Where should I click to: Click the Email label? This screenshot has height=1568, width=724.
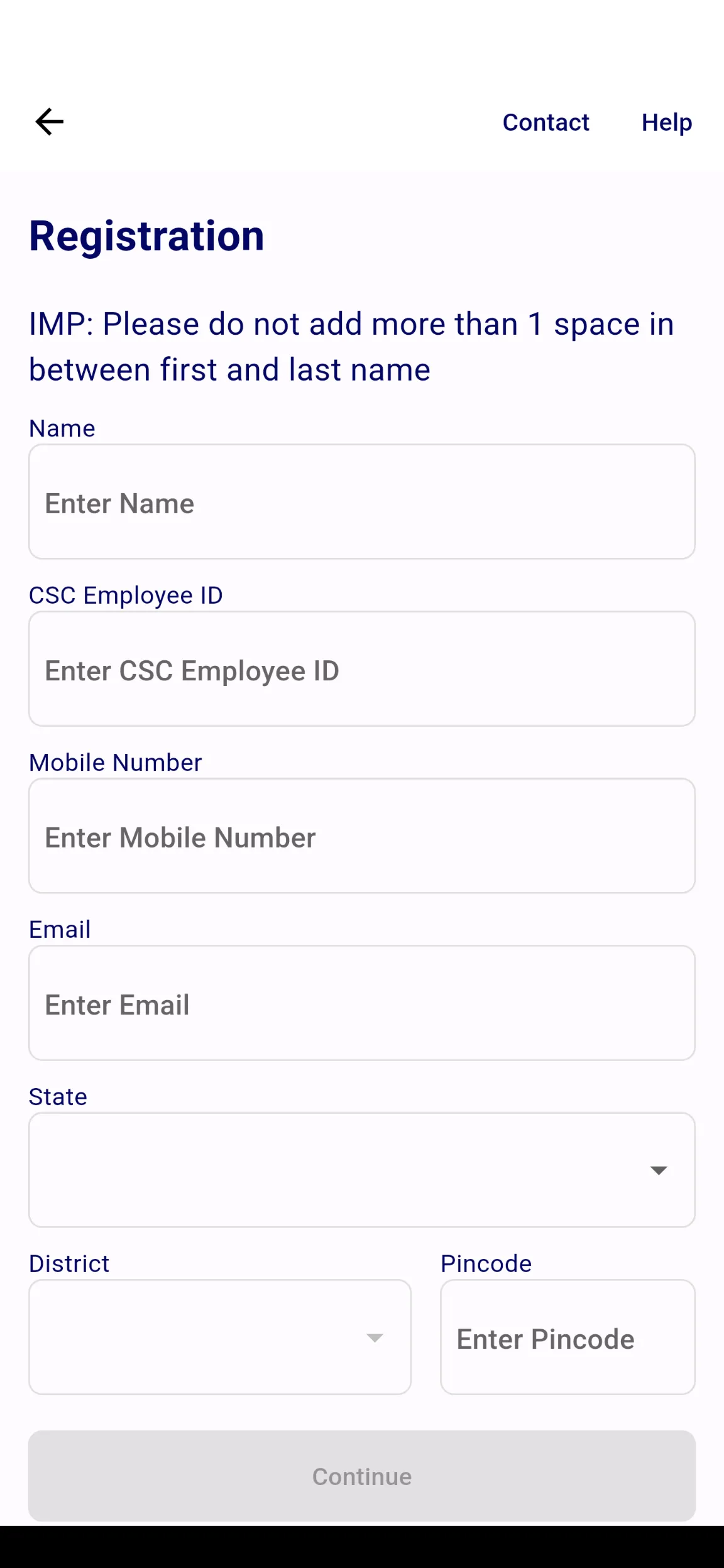pyautogui.click(x=59, y=929)
